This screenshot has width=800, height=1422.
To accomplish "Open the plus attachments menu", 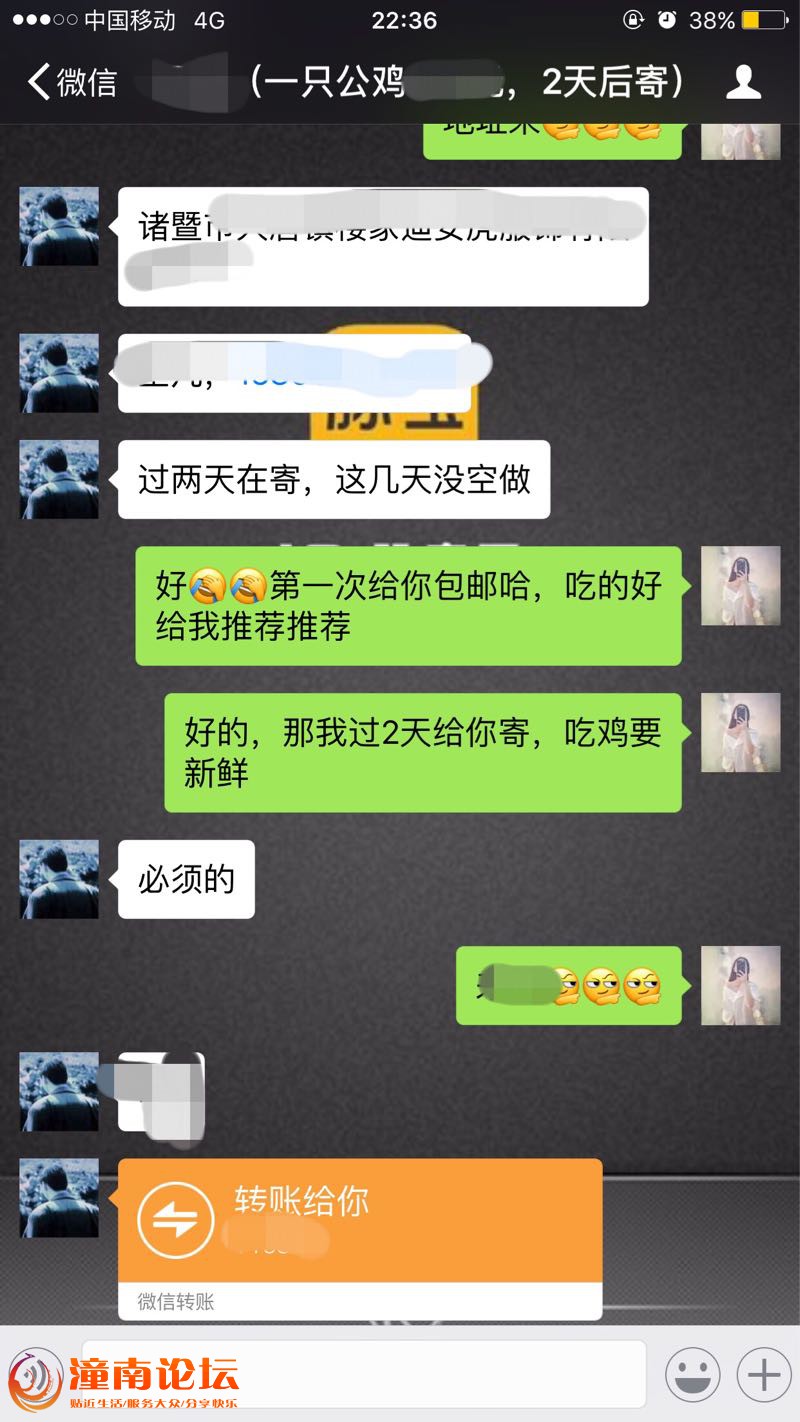I will click(x=764, y=1374).
